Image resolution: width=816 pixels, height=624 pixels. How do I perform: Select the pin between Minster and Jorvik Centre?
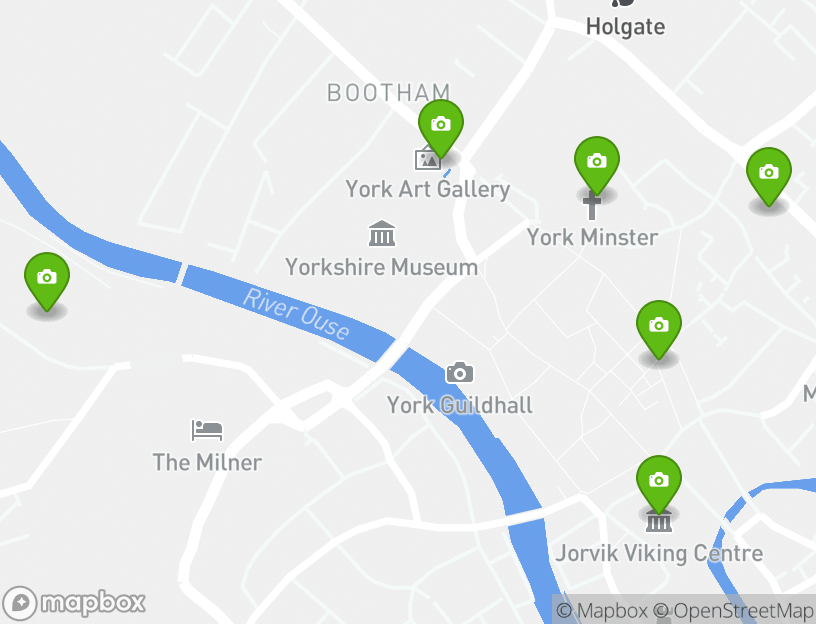[658, 327]
